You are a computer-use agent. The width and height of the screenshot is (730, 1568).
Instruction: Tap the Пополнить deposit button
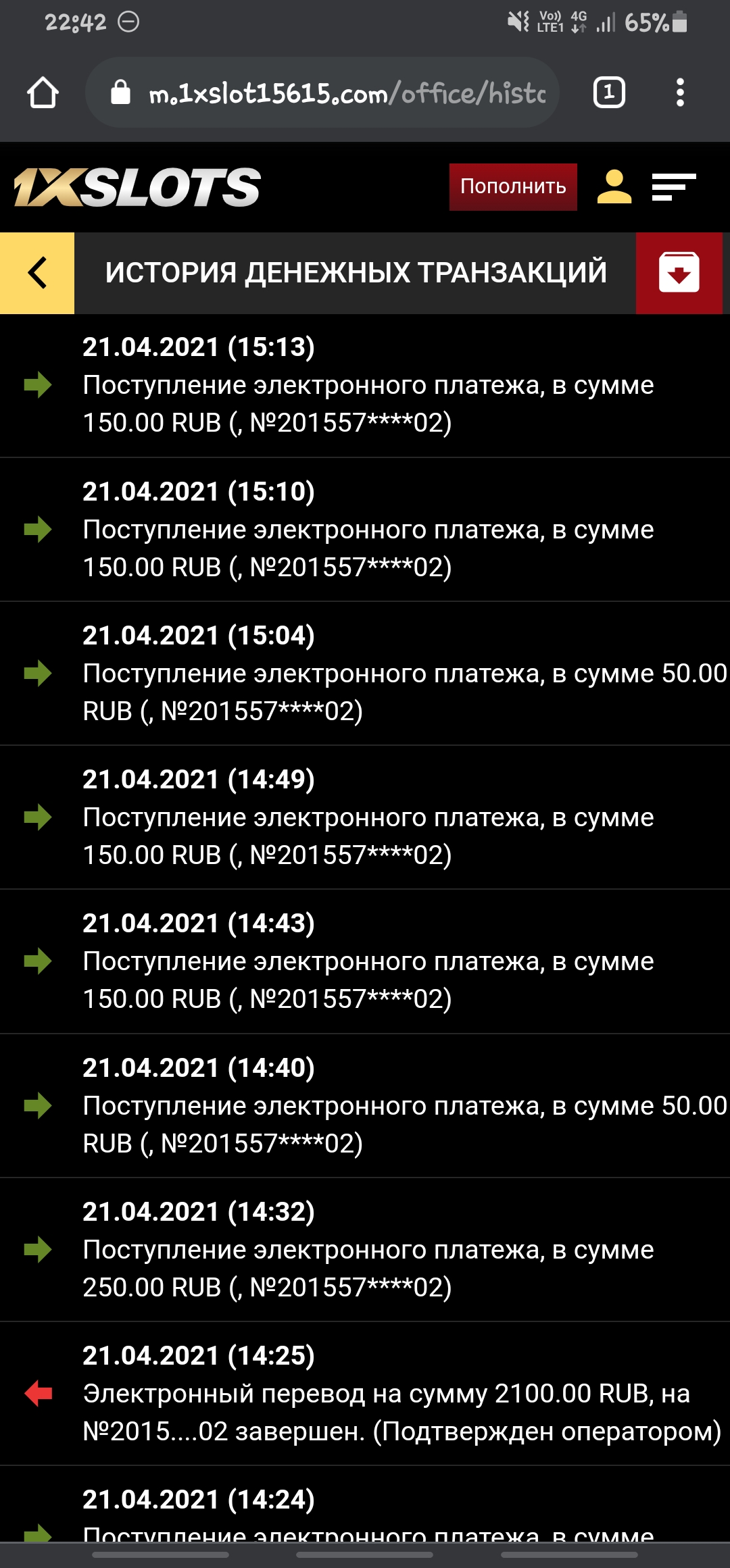click(x=513, y=186)
